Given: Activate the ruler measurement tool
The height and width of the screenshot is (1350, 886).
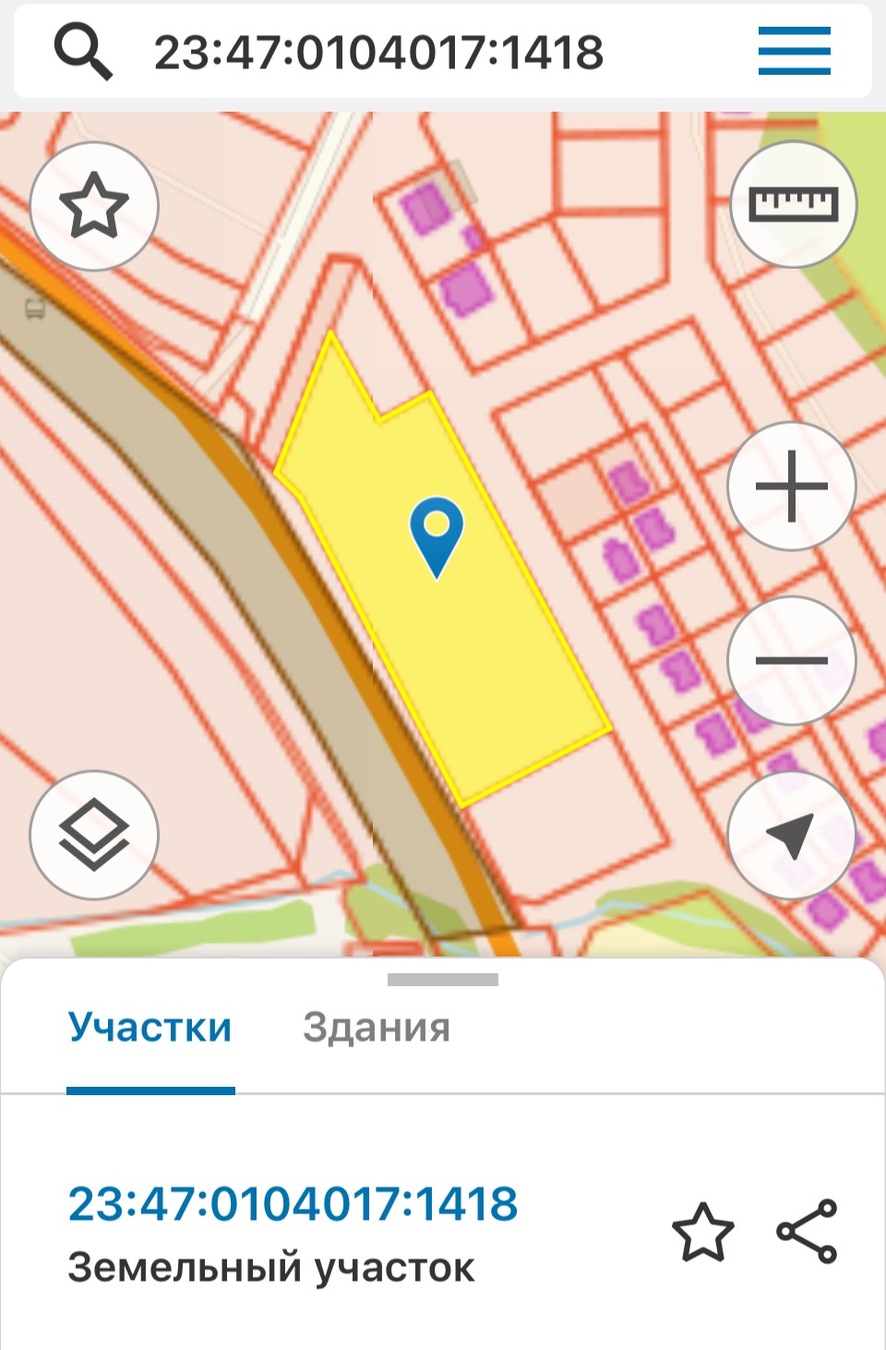Looking at the screenshot, I should point(794,204).
